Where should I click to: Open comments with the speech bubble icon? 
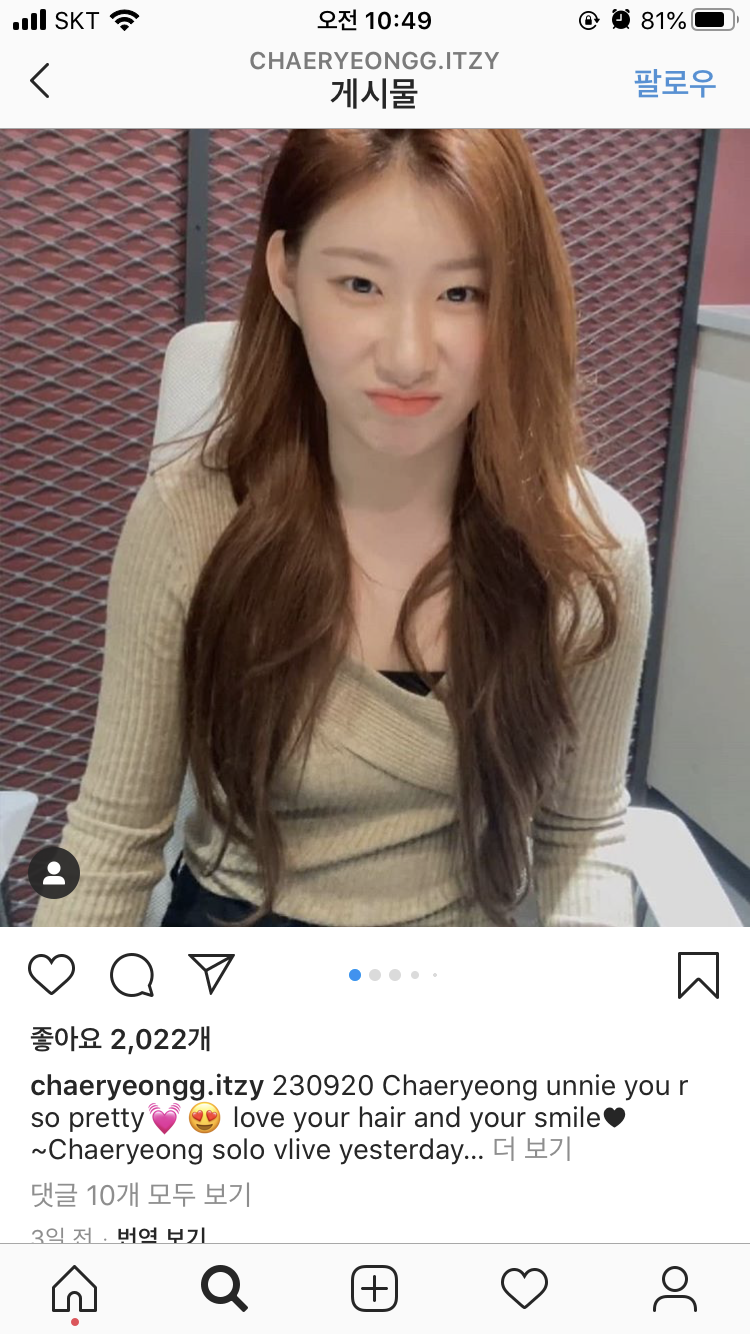click(132, 974)
